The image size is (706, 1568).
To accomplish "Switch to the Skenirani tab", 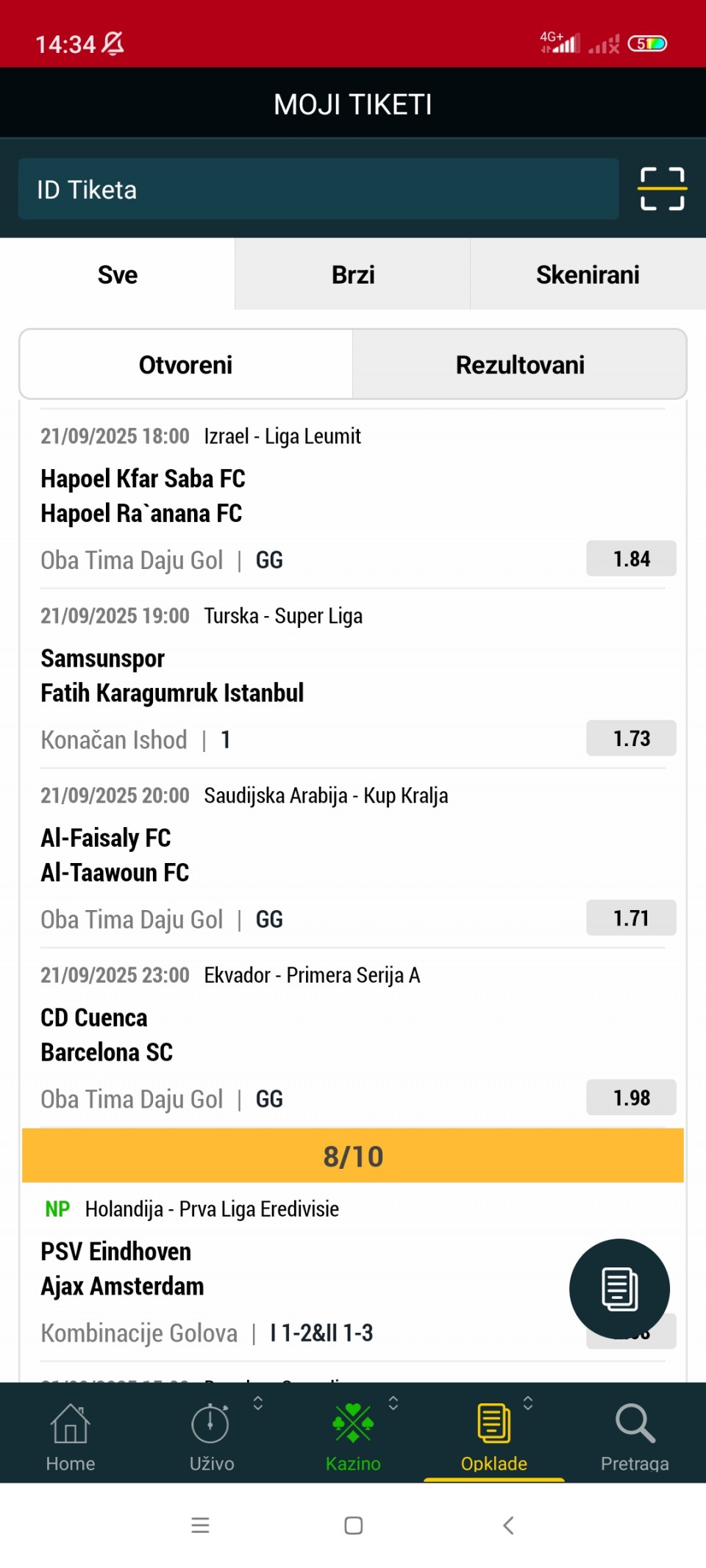I will coord(588,275).
